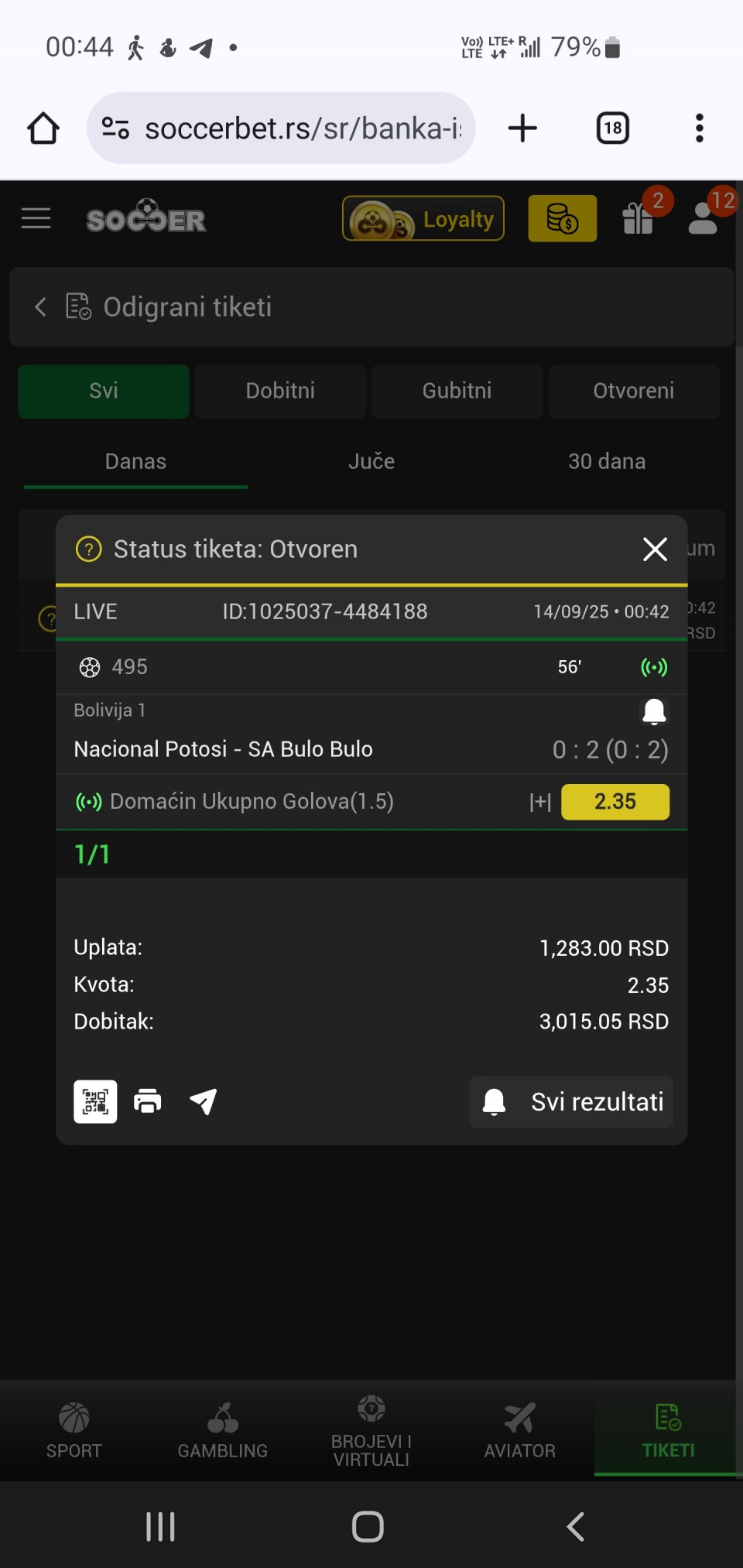Print the ticket
743x1568 pixels.
(148, 1101)
